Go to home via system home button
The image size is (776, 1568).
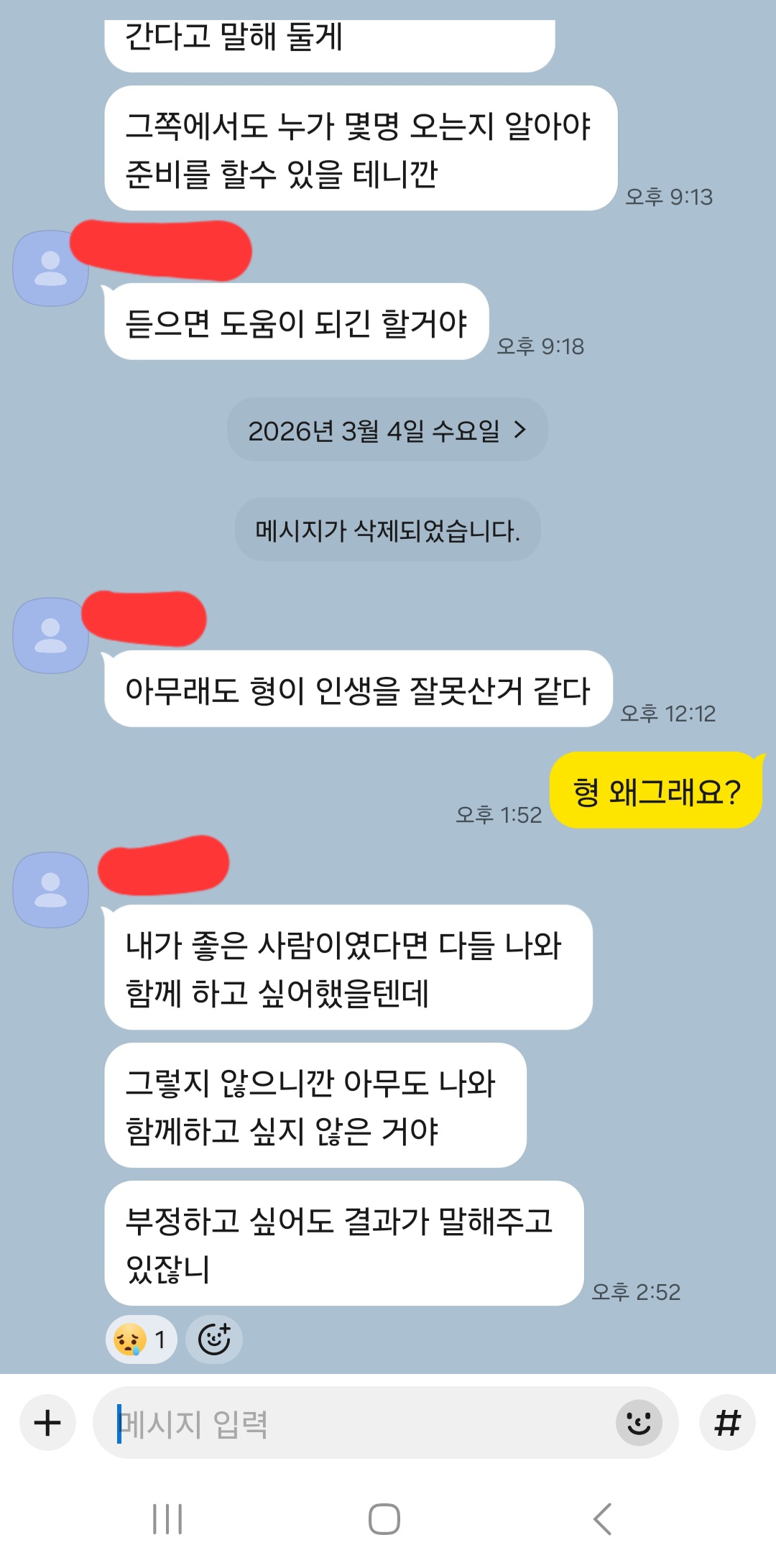(384, 1519)
